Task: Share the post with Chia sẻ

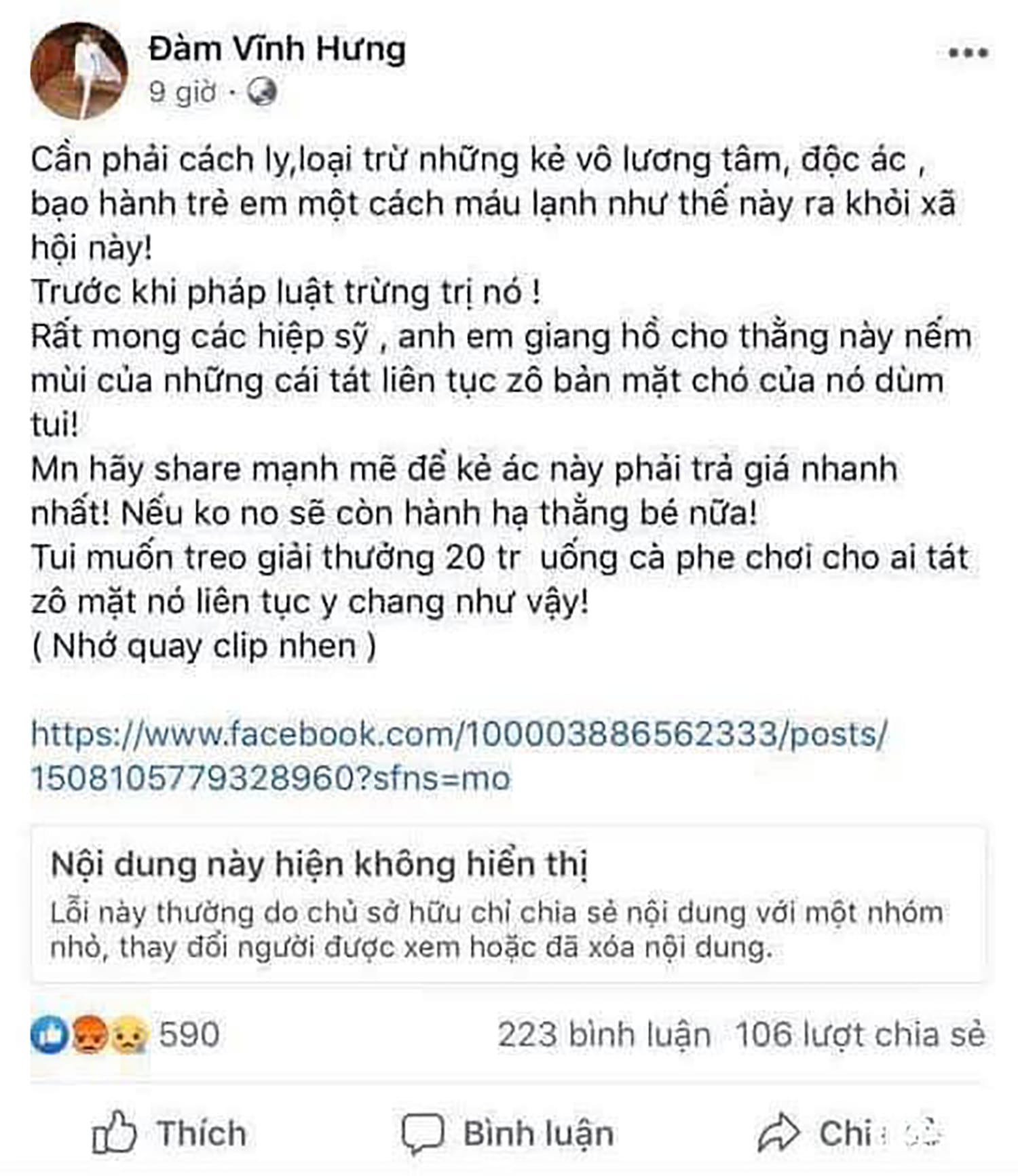Action: (x=848, y=1133)
